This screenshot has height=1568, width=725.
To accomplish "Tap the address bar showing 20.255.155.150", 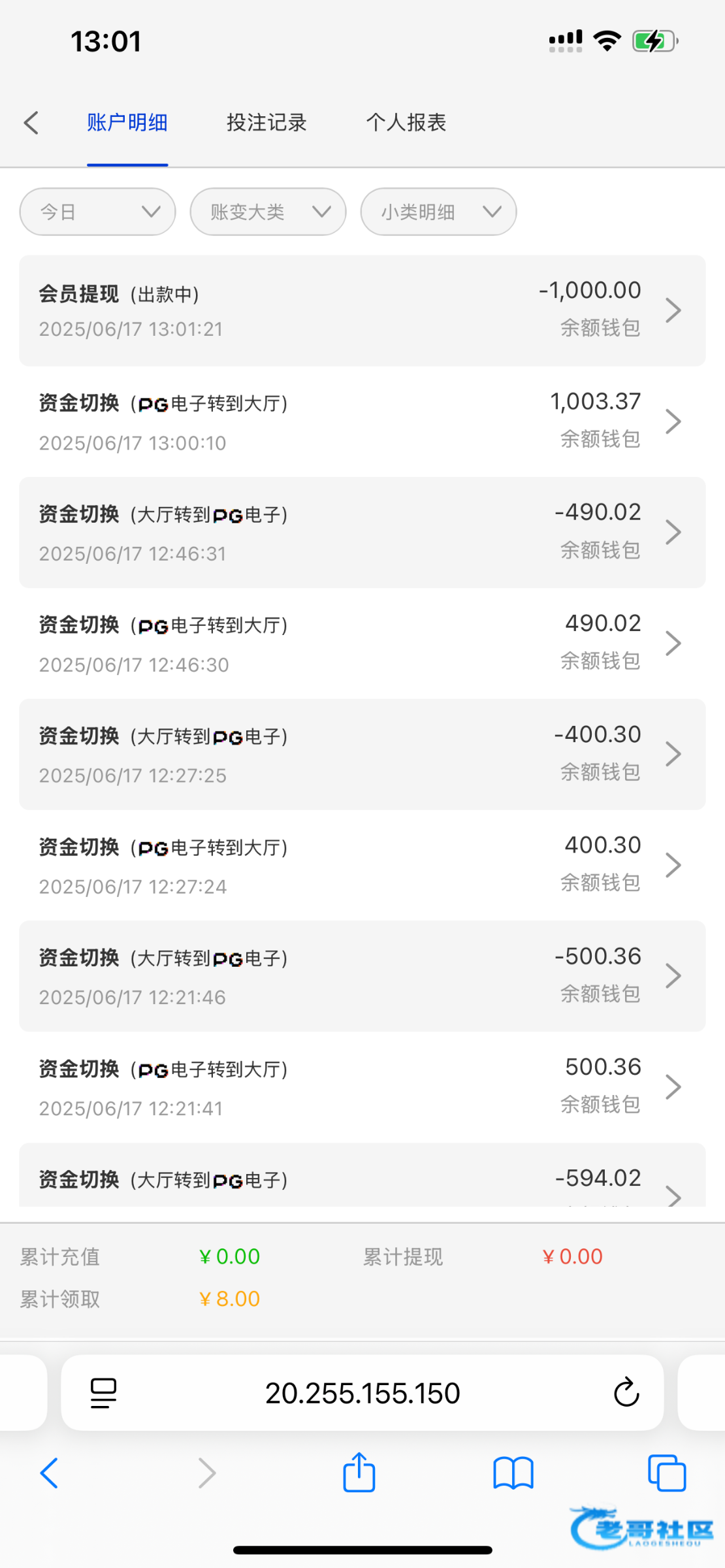I will pyautogui.click(x=362, y=1393).
